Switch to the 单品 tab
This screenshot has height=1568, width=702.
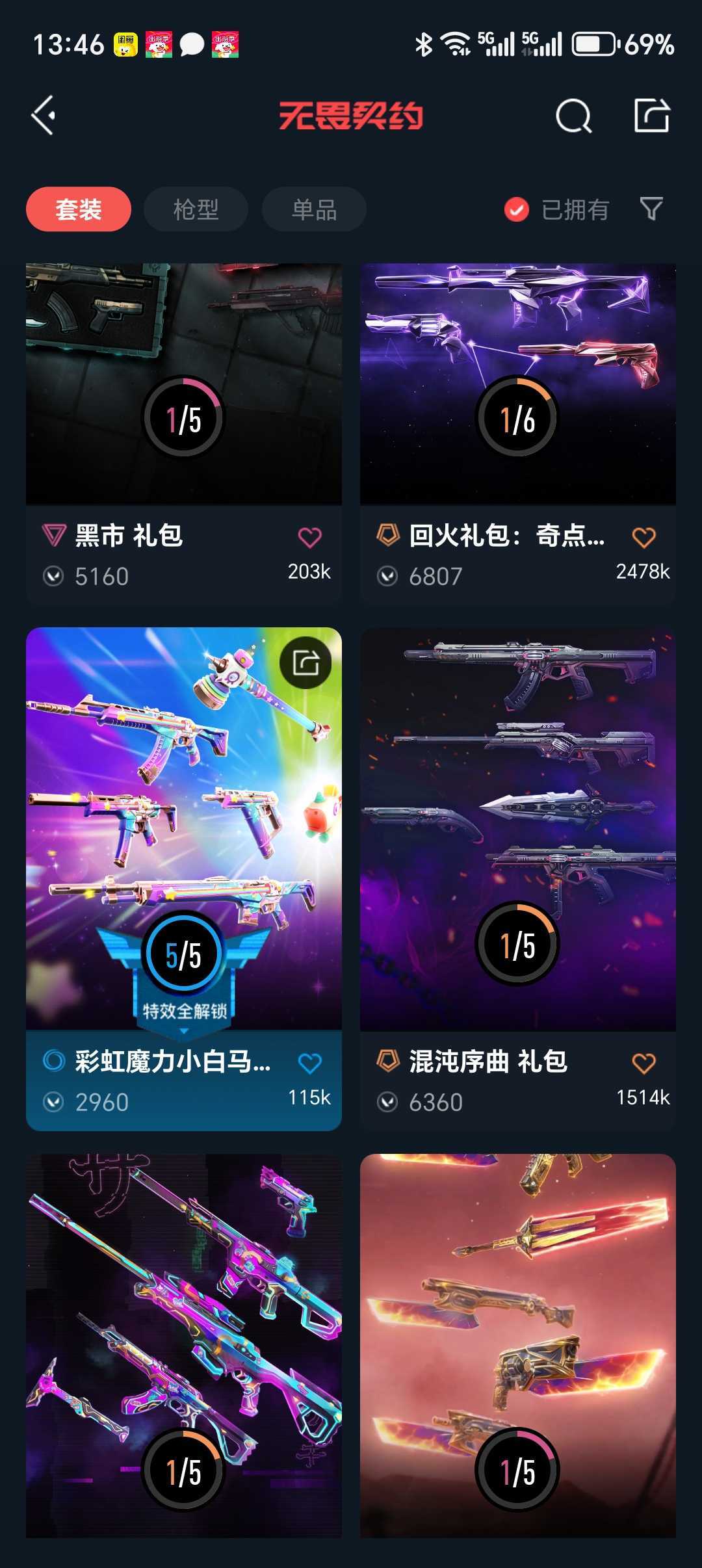pyautogui.click(x=314, y=209)
